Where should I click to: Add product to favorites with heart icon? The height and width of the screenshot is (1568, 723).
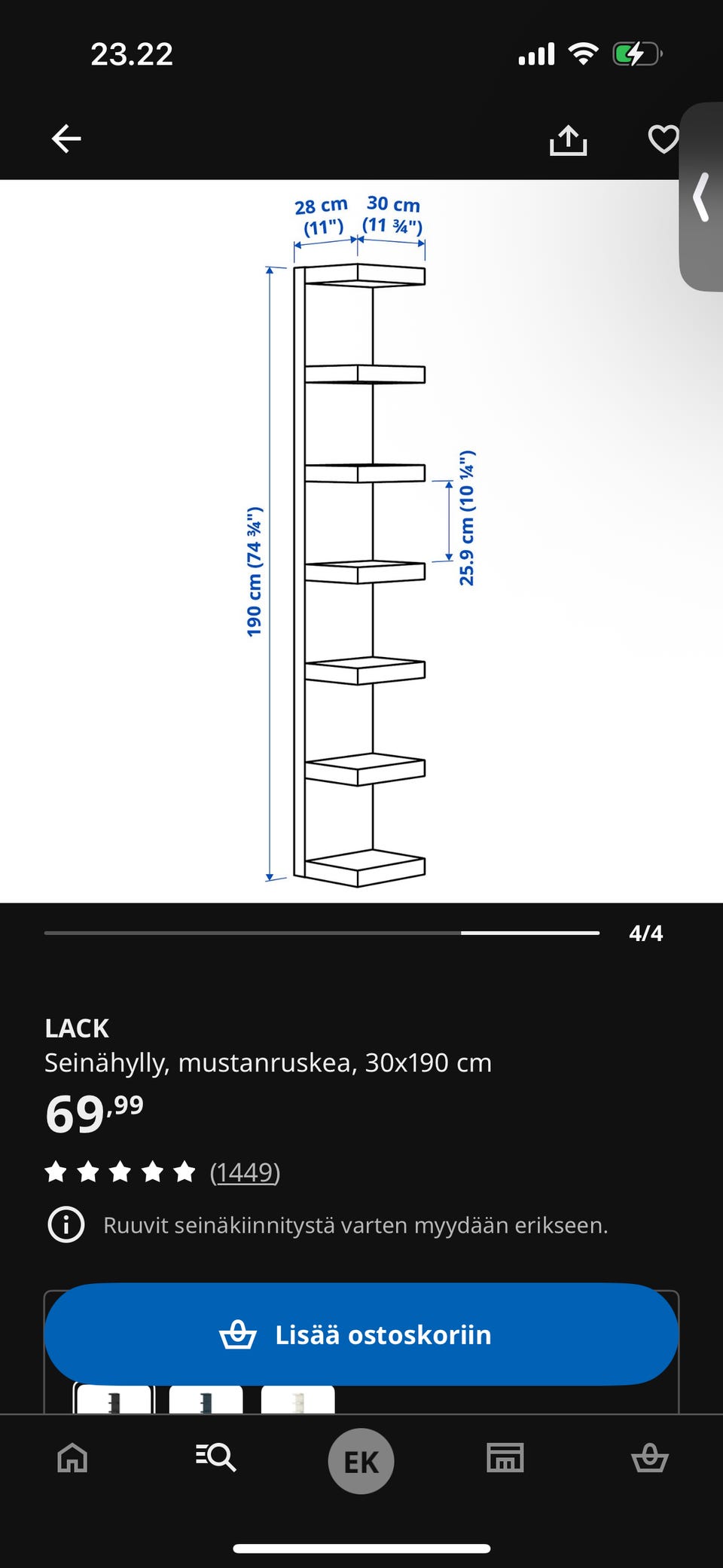664,139
